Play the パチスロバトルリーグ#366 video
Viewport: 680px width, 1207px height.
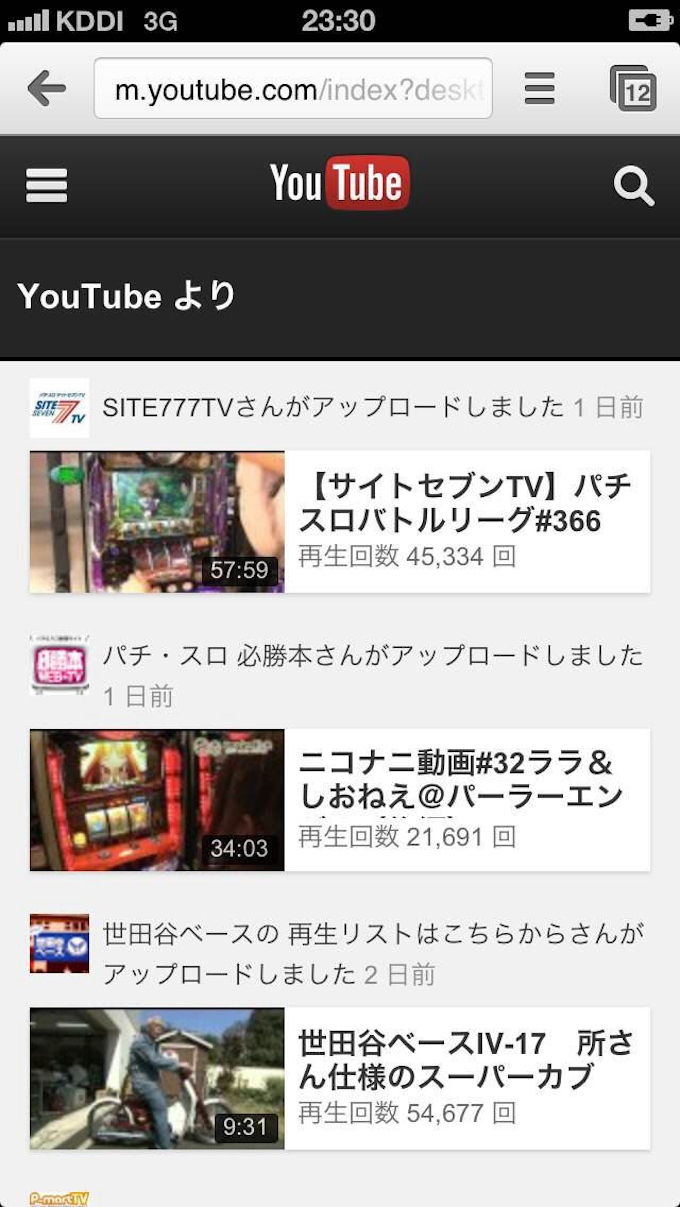pyautogui.click(x=157, y=521)
